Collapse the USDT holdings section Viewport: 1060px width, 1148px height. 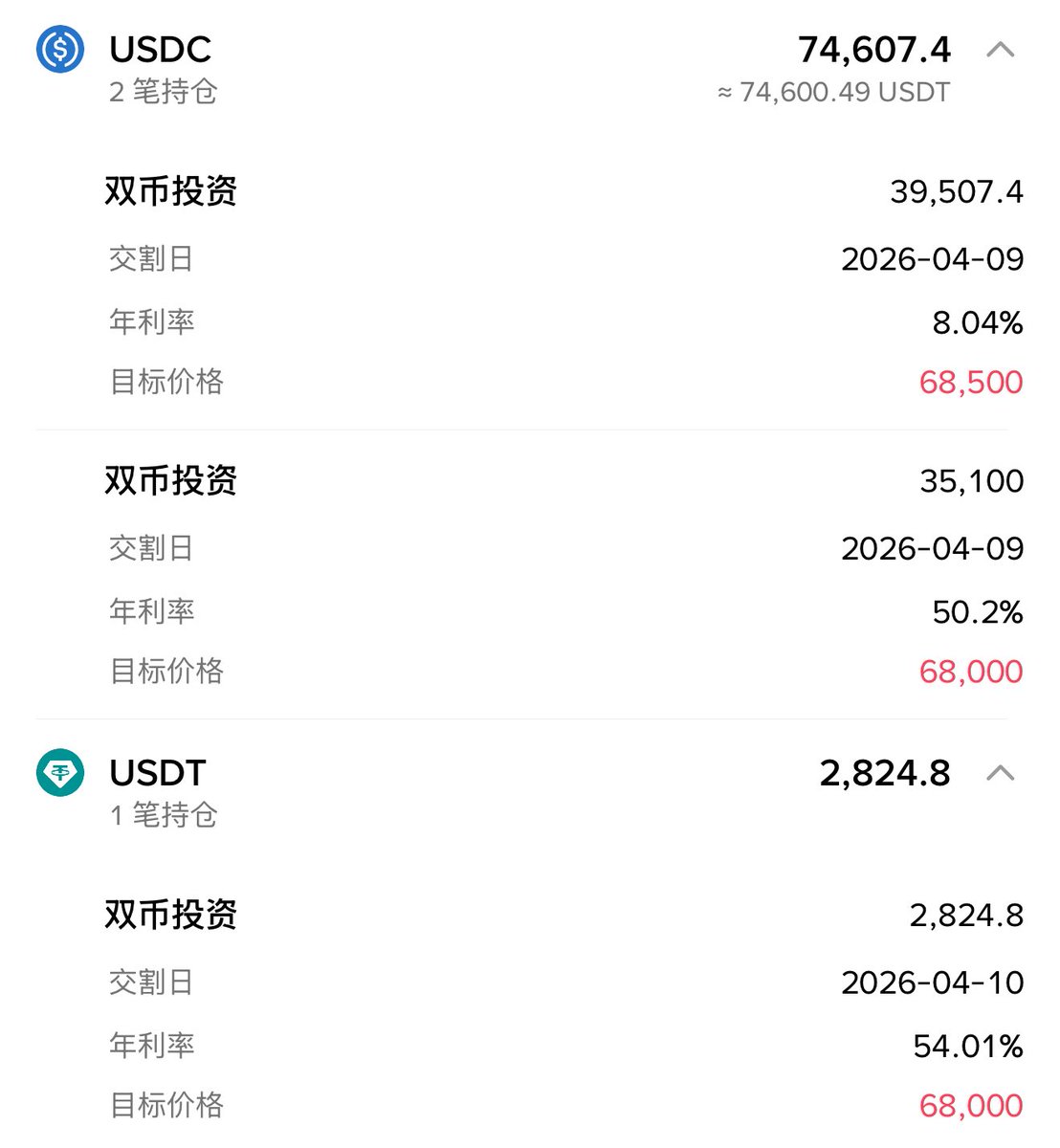1000,773
